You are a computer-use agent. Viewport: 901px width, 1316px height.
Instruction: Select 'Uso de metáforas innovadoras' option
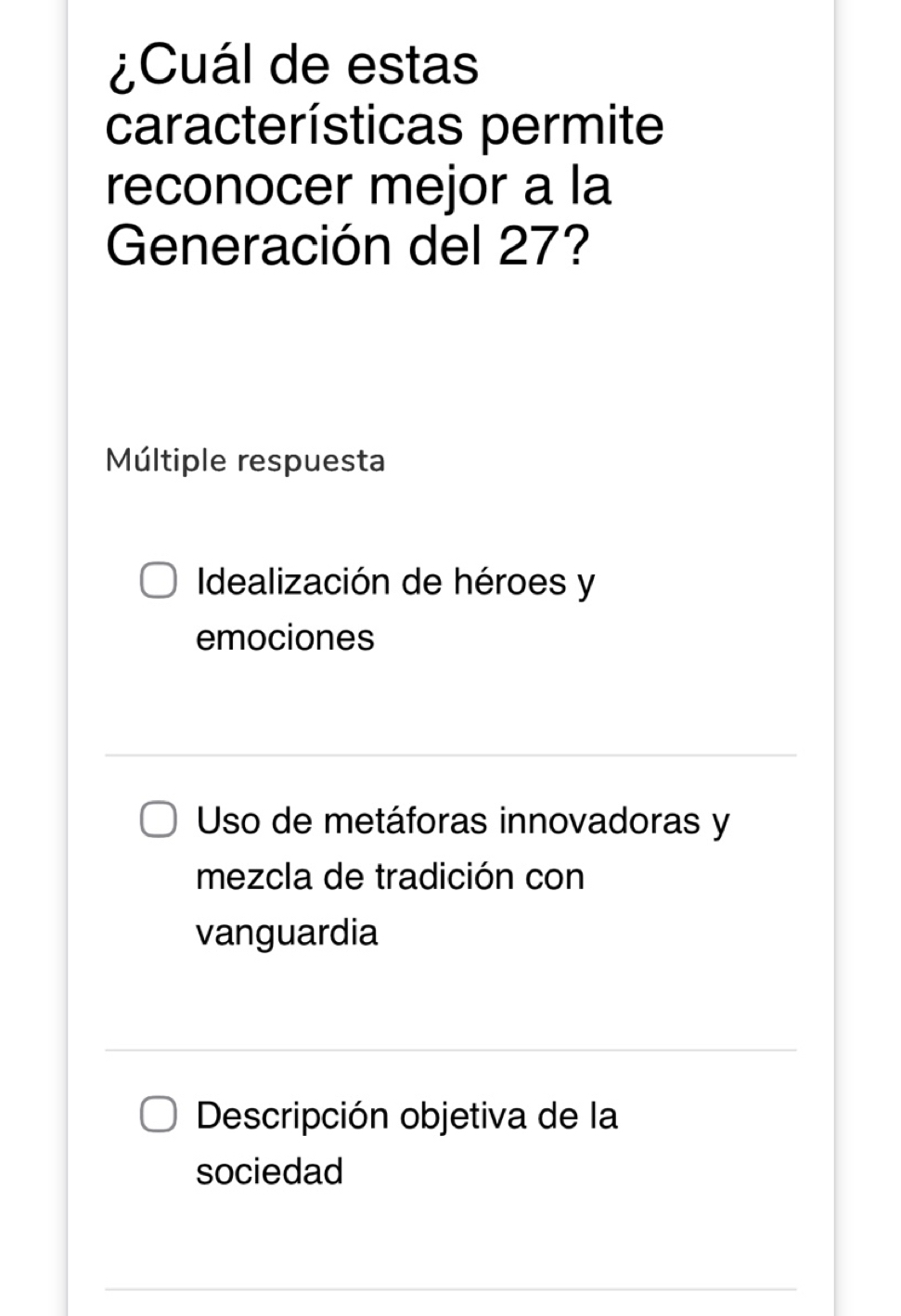pyautogui.click(x=159, y=820)
